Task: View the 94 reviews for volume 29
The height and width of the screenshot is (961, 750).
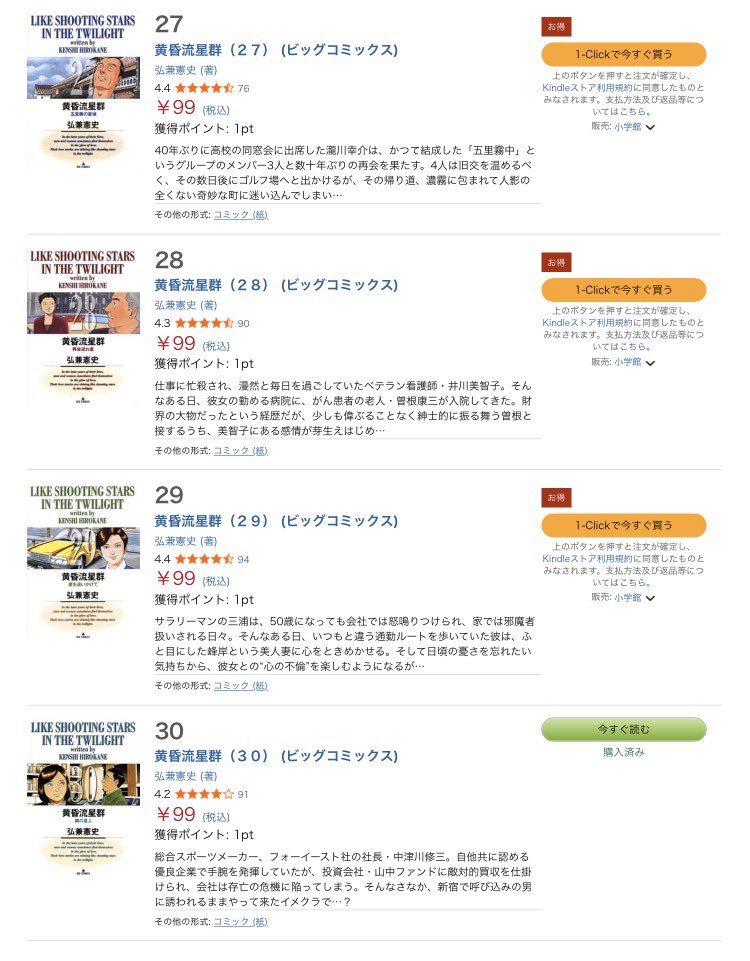Action: click(x=243, y=559)
